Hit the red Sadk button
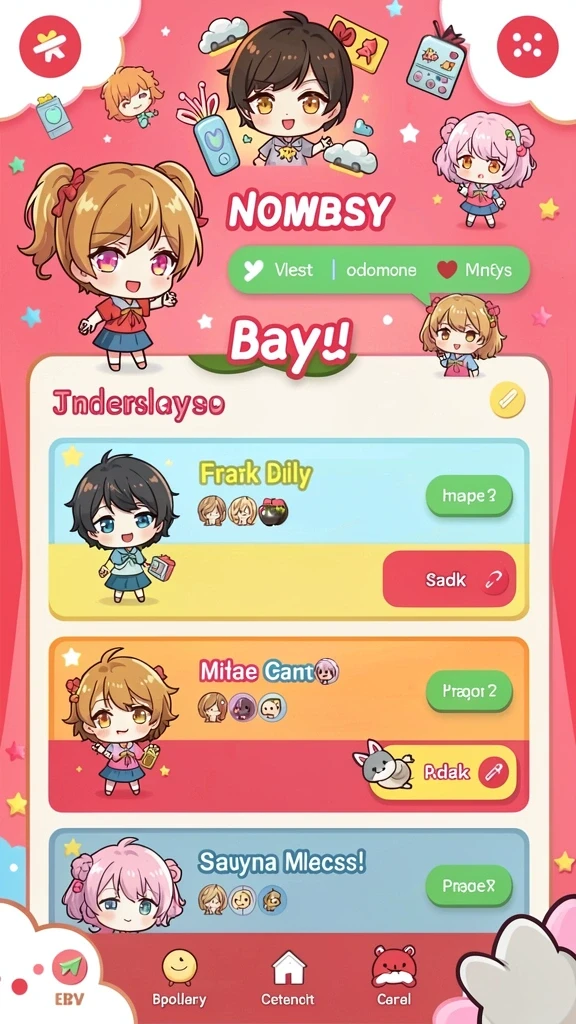The width and height of the screenshot is (576, 1024). click(449, 579)
